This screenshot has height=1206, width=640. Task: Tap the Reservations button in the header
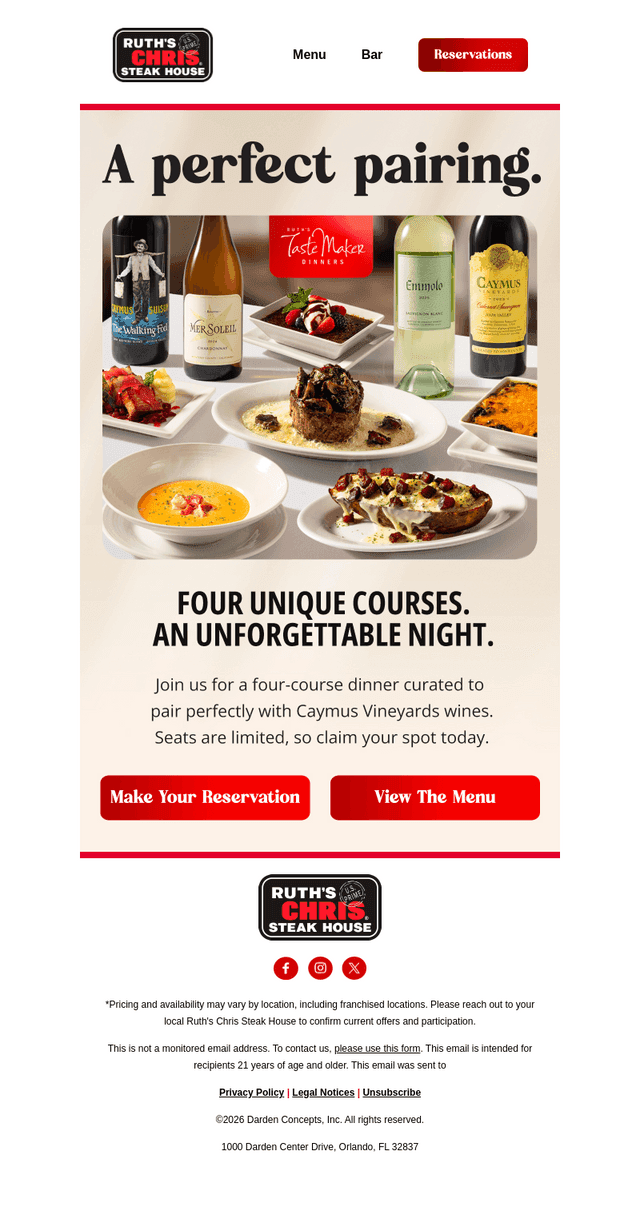473,55
